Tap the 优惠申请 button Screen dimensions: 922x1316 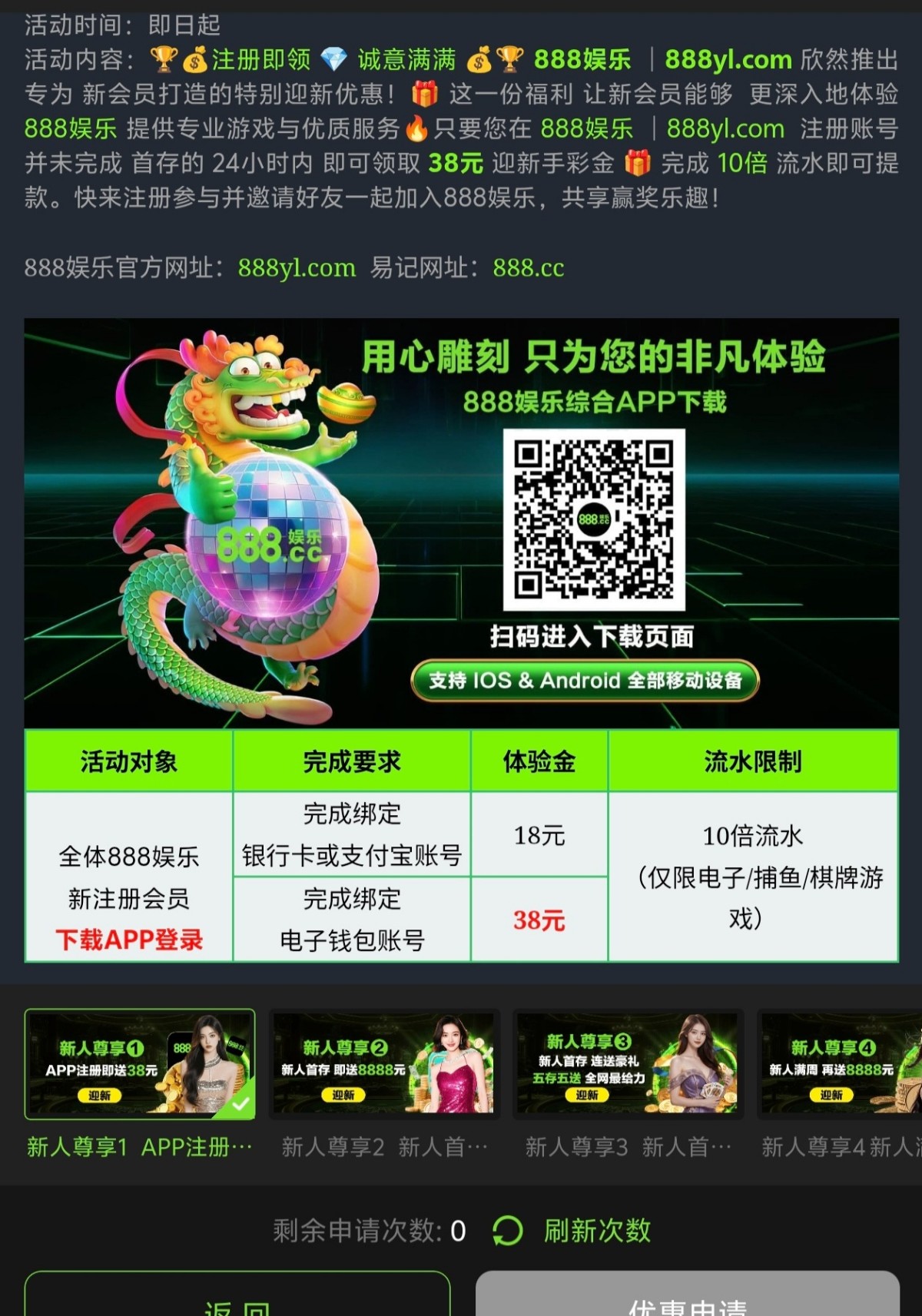[687, 1300]
